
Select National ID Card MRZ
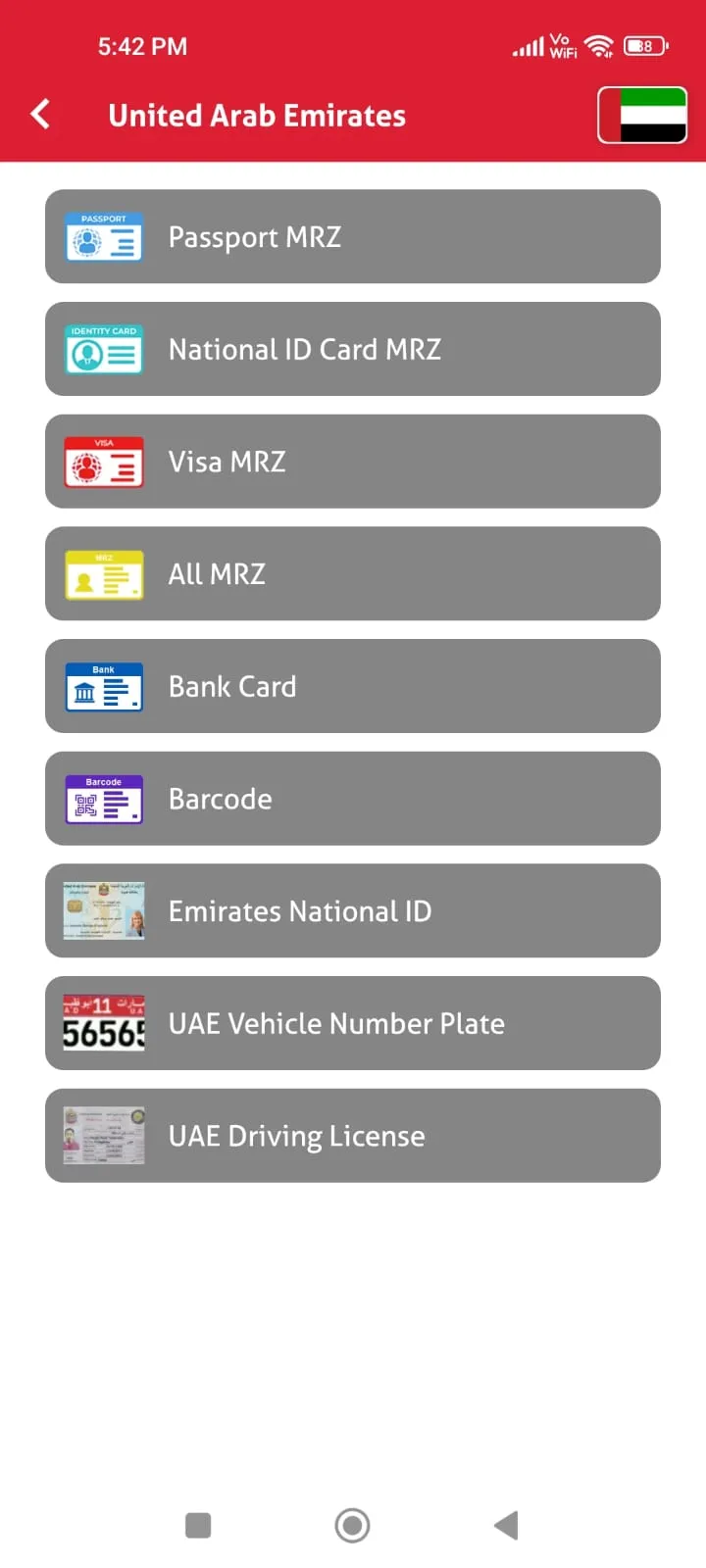pos(353,350)
